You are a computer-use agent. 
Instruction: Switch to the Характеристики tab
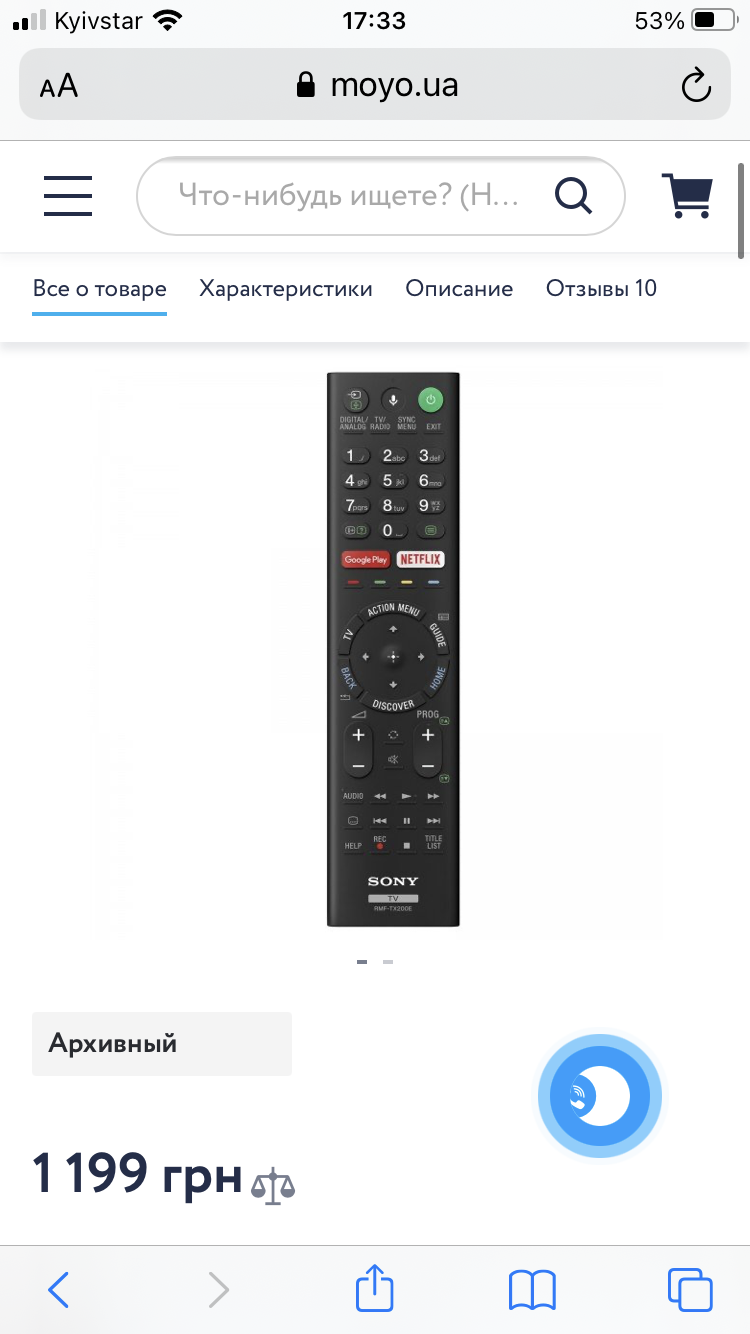pyautogui.click(x=286, y=289)
